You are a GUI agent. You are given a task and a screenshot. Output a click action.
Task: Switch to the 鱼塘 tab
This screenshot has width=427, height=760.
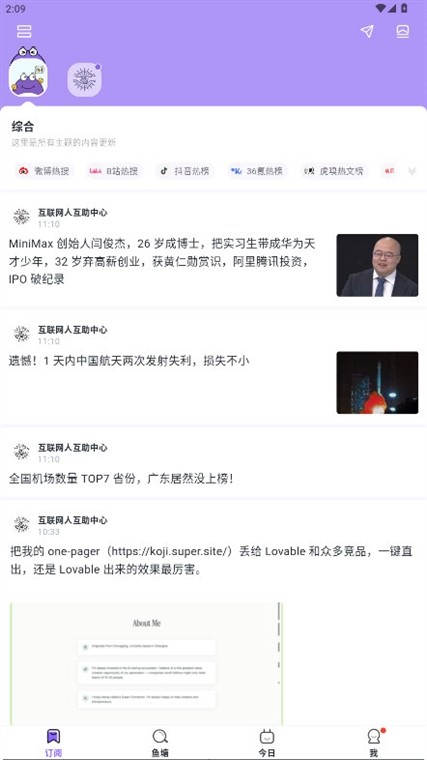click(160, 743)
